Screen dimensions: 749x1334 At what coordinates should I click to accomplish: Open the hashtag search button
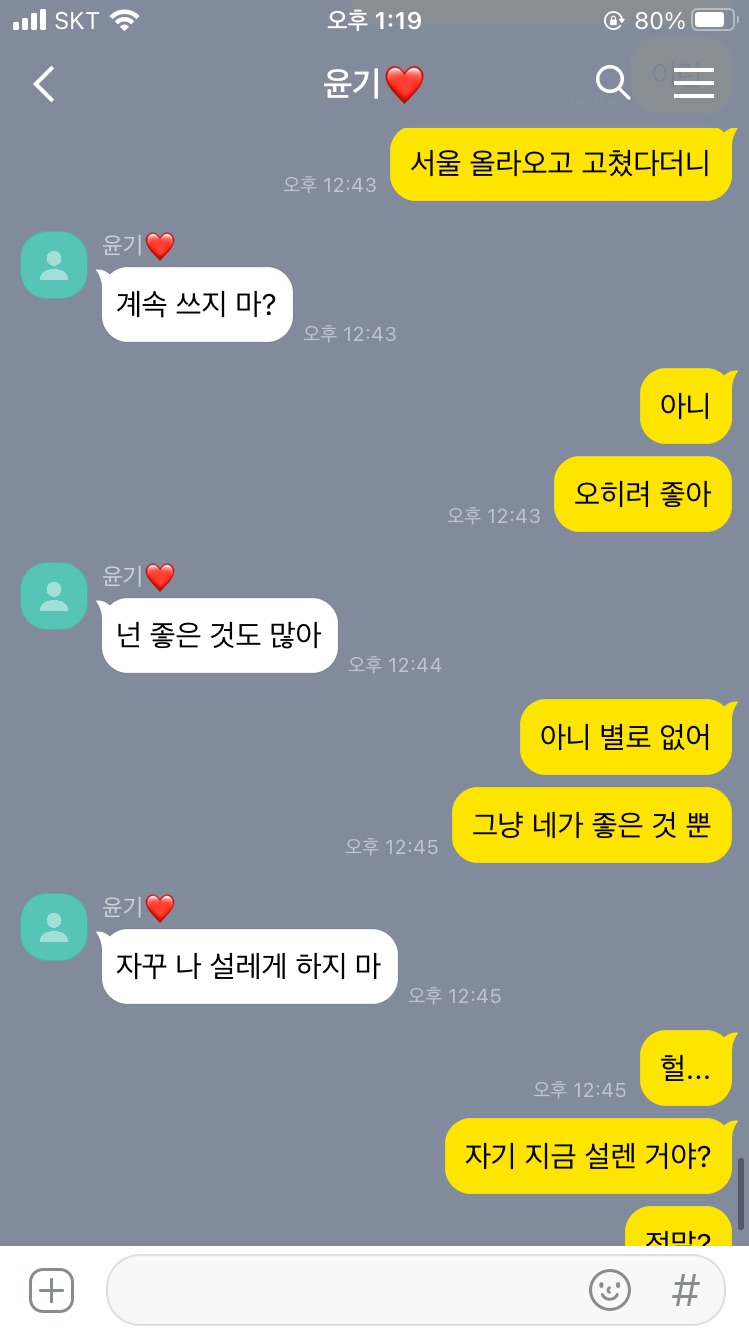click(686, 1290)
